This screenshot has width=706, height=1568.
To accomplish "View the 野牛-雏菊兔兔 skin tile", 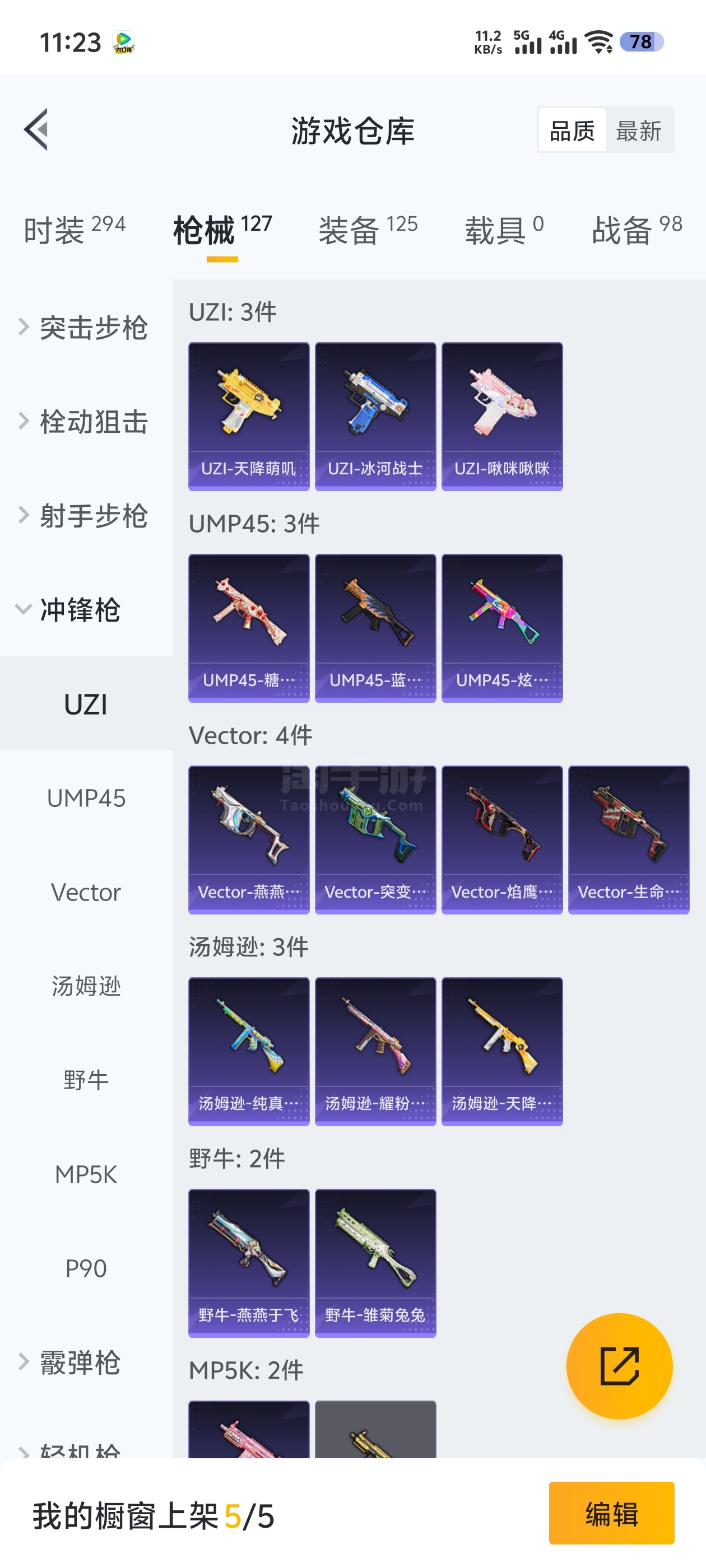I will [x=375, y=1263].
